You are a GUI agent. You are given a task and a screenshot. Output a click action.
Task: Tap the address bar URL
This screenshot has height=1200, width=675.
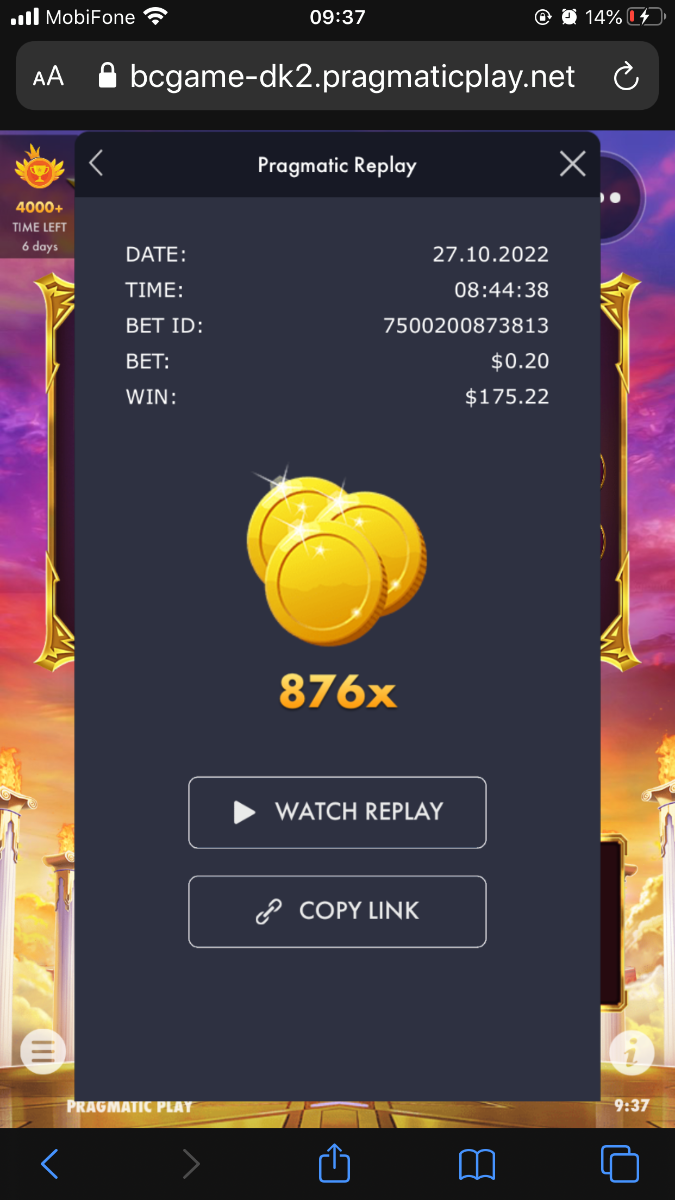click(x=350, y=77)
